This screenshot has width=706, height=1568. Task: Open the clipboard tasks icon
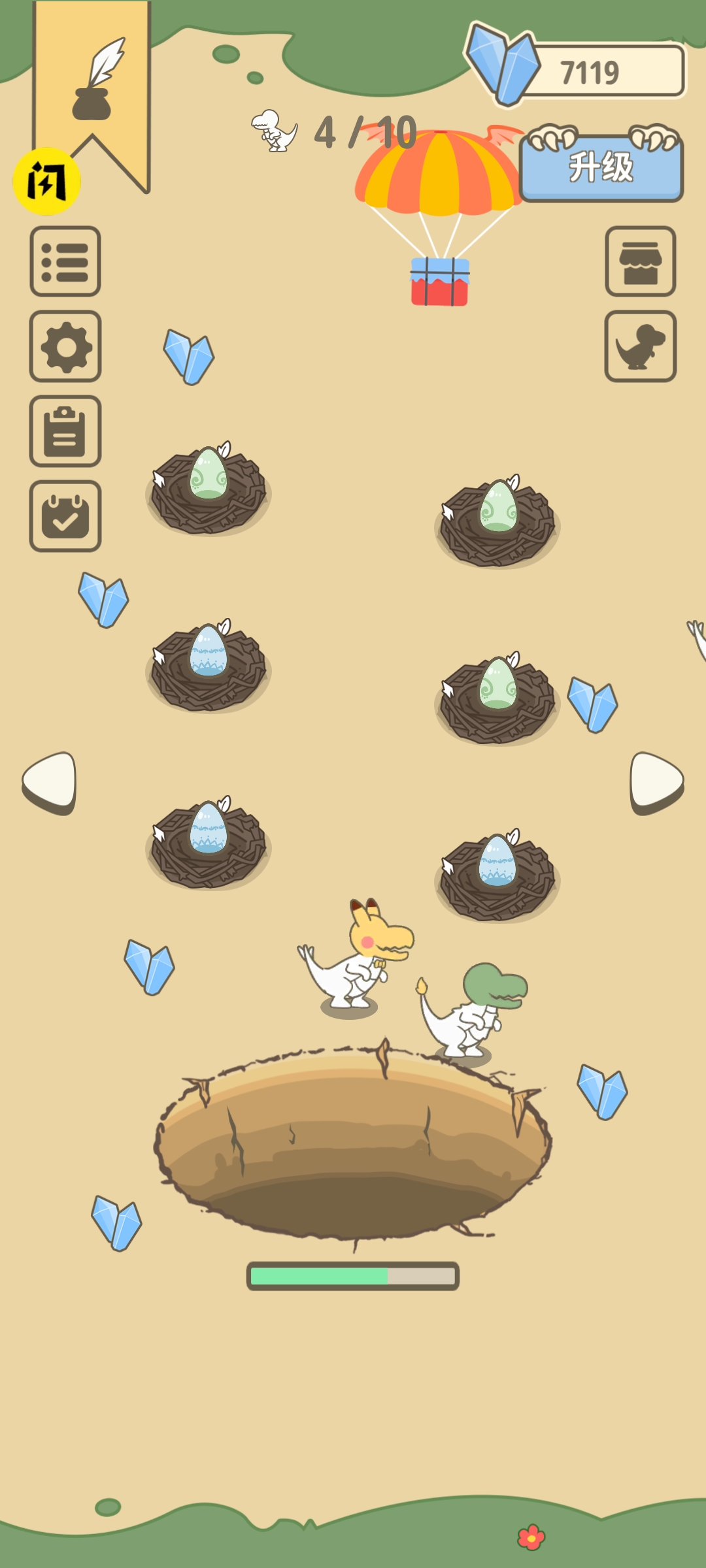pyautogui.click(x=65, y=431)
